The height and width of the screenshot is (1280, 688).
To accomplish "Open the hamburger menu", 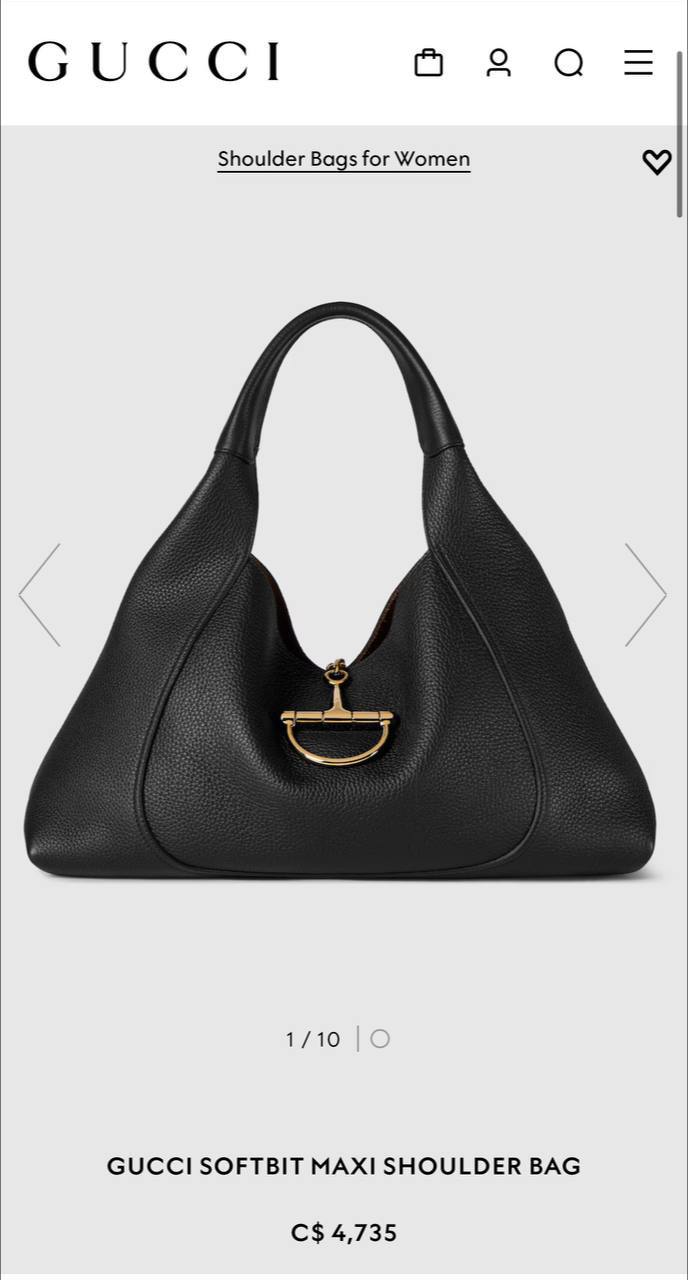I will 638,63.
